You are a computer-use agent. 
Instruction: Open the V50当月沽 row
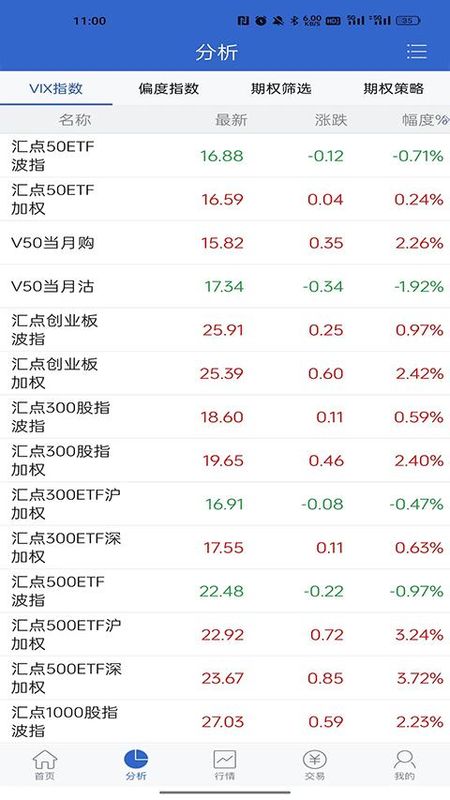pyautogui.click(x=225, y=286)
